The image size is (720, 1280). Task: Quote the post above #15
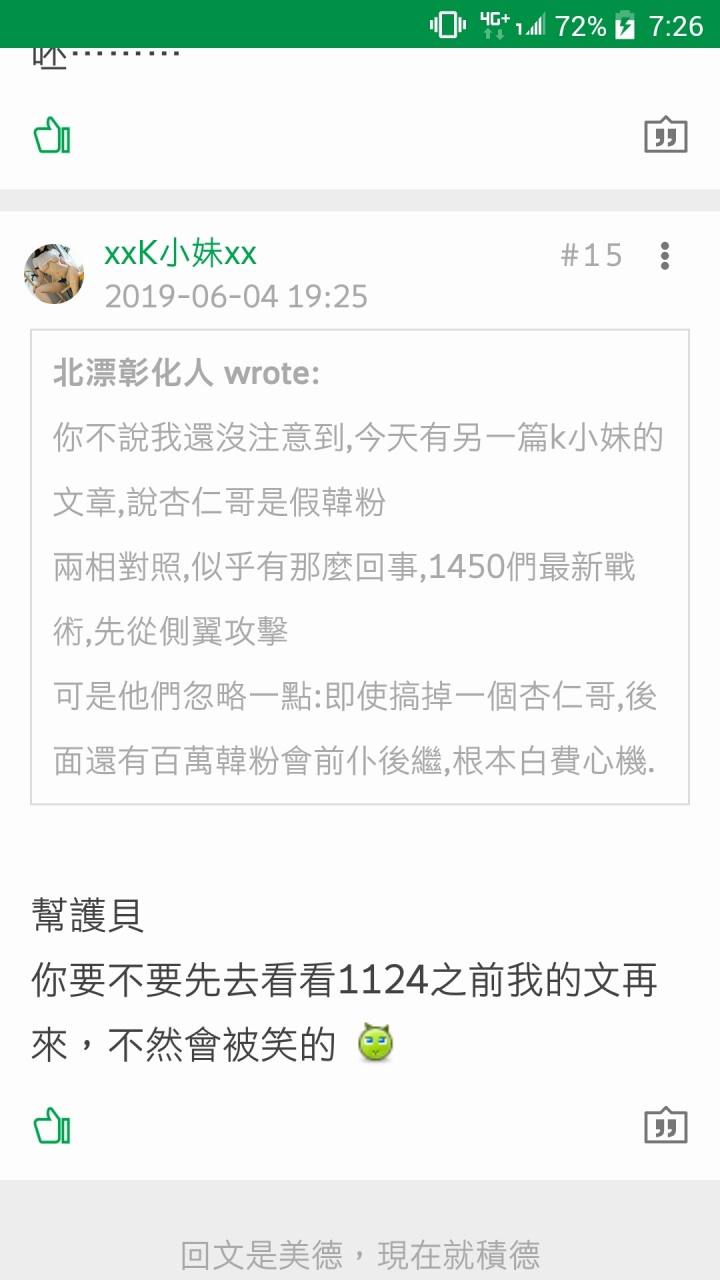665,135
